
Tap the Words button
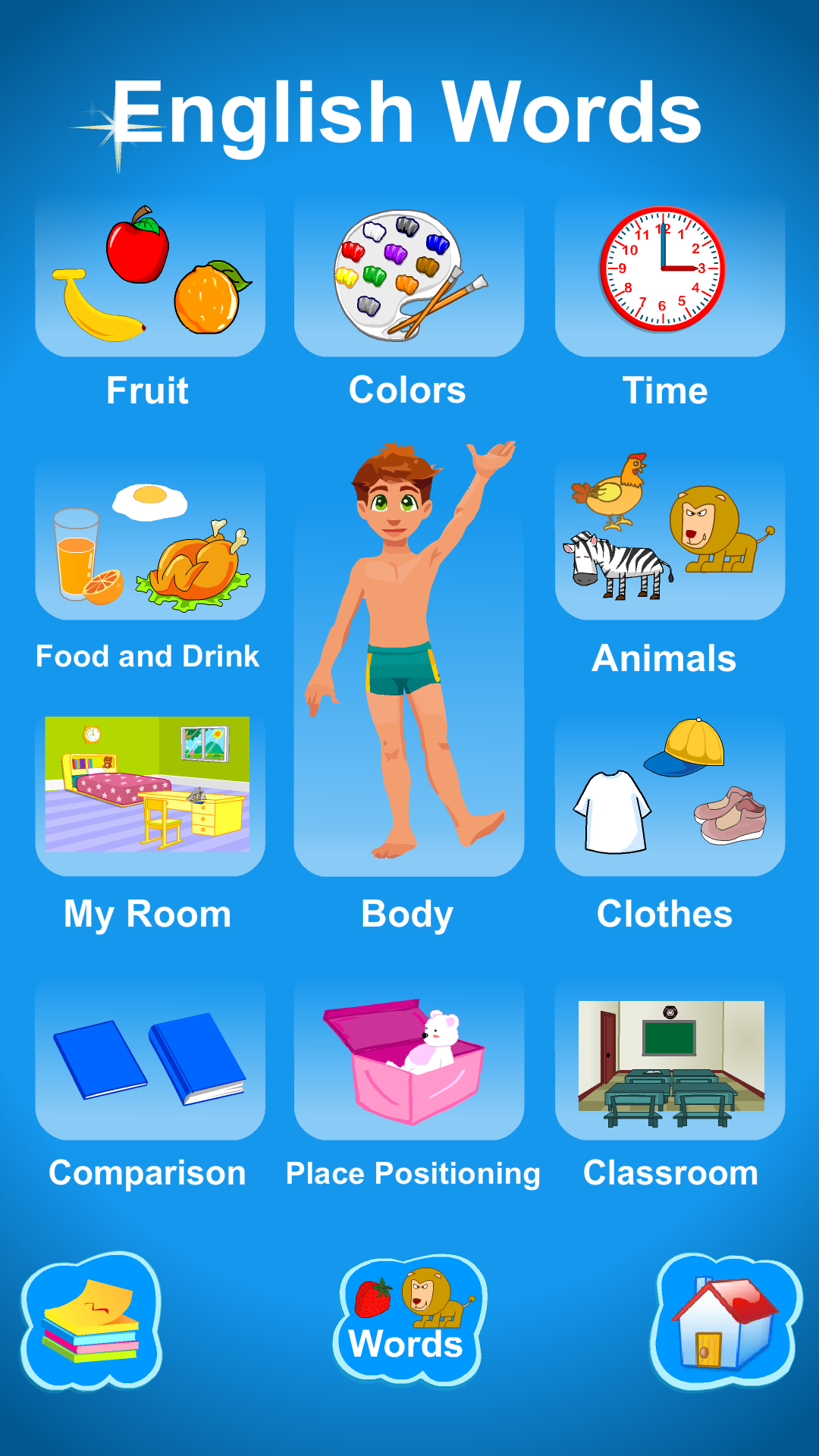[409, 1321]
